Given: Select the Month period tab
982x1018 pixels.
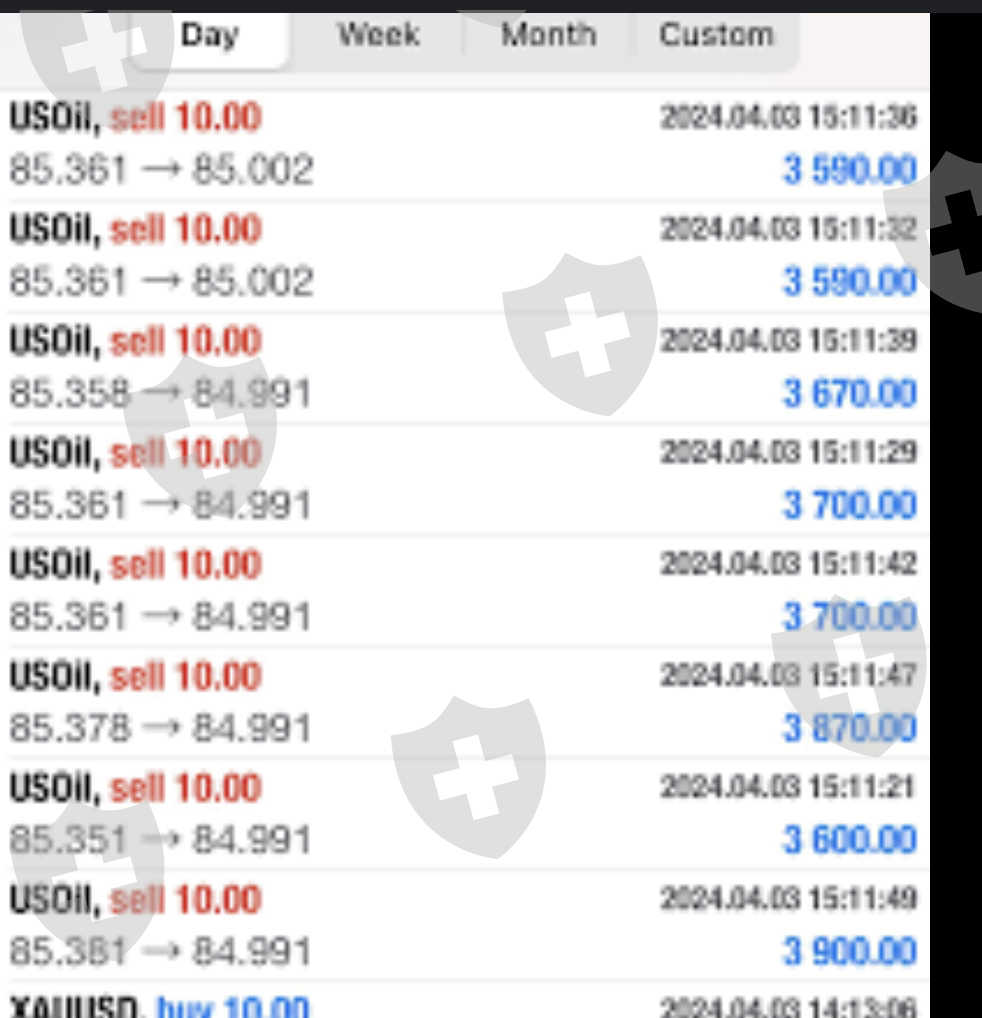Looking at the screenshot, I should pyautogui.click(x=548, y=36).
